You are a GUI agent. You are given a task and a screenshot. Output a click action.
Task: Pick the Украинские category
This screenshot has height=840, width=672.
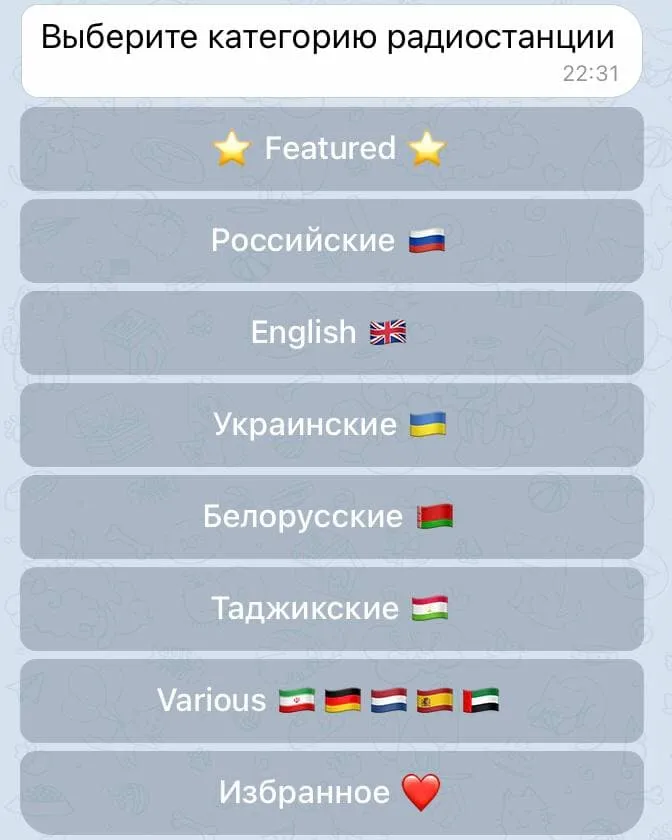tap(331, 425)
